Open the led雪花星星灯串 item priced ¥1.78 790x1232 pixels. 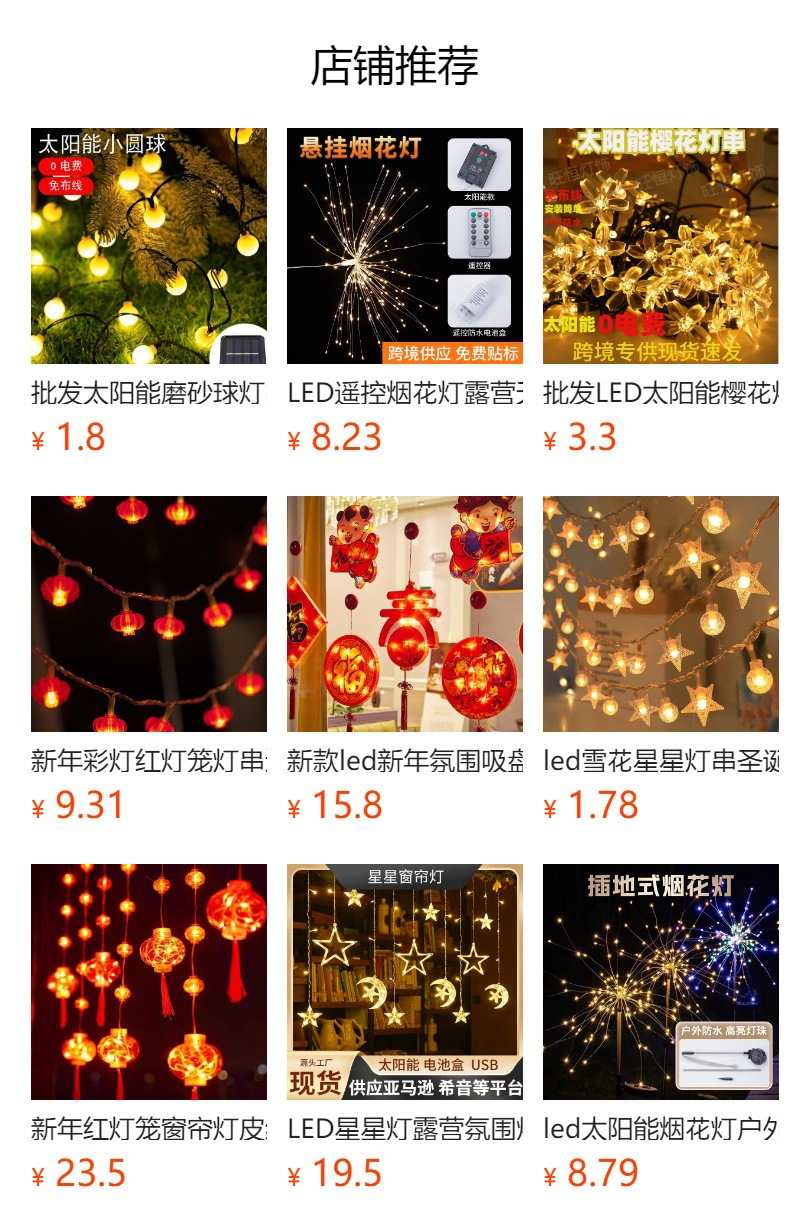click(661, 659)
